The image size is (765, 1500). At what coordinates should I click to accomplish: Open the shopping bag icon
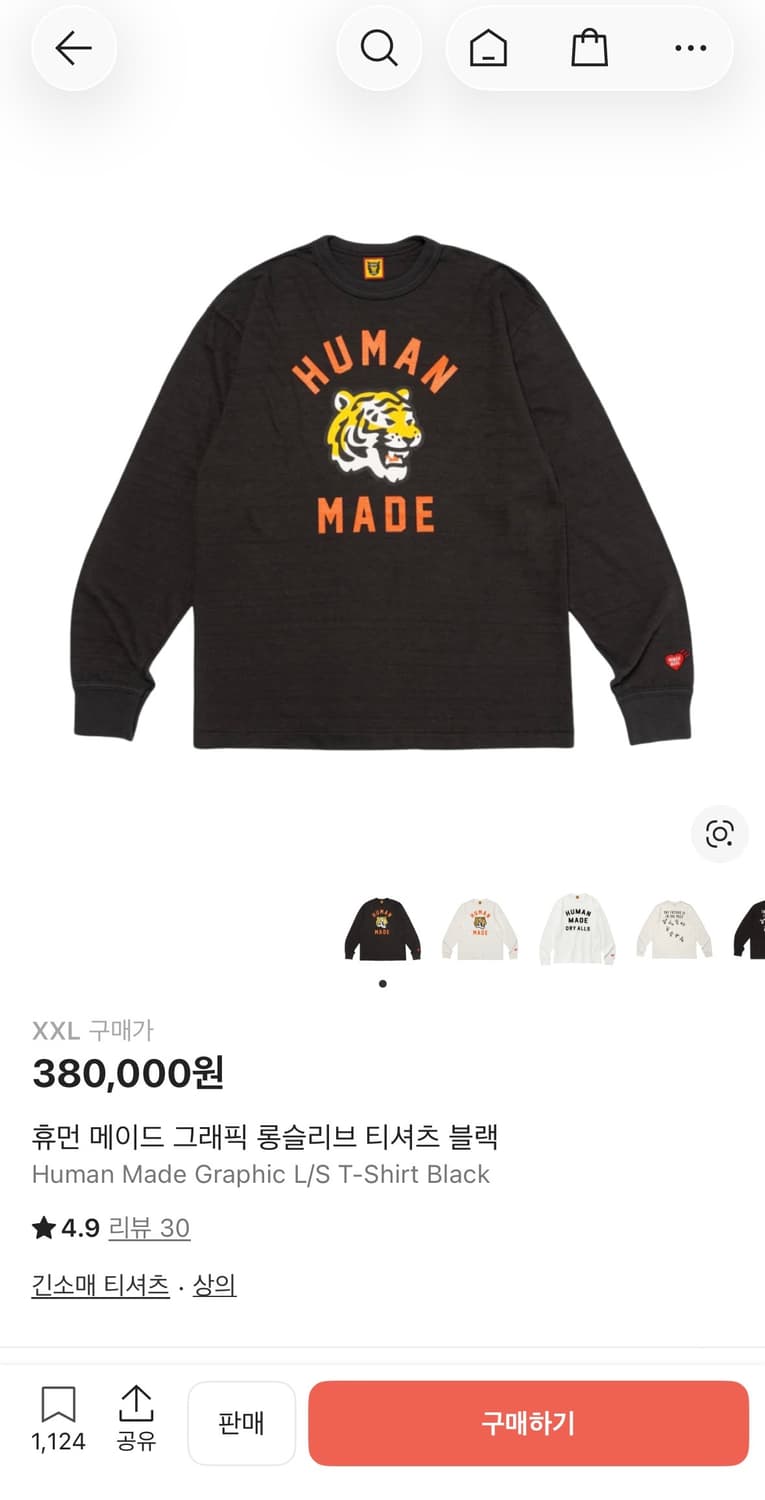coord(589,47)
